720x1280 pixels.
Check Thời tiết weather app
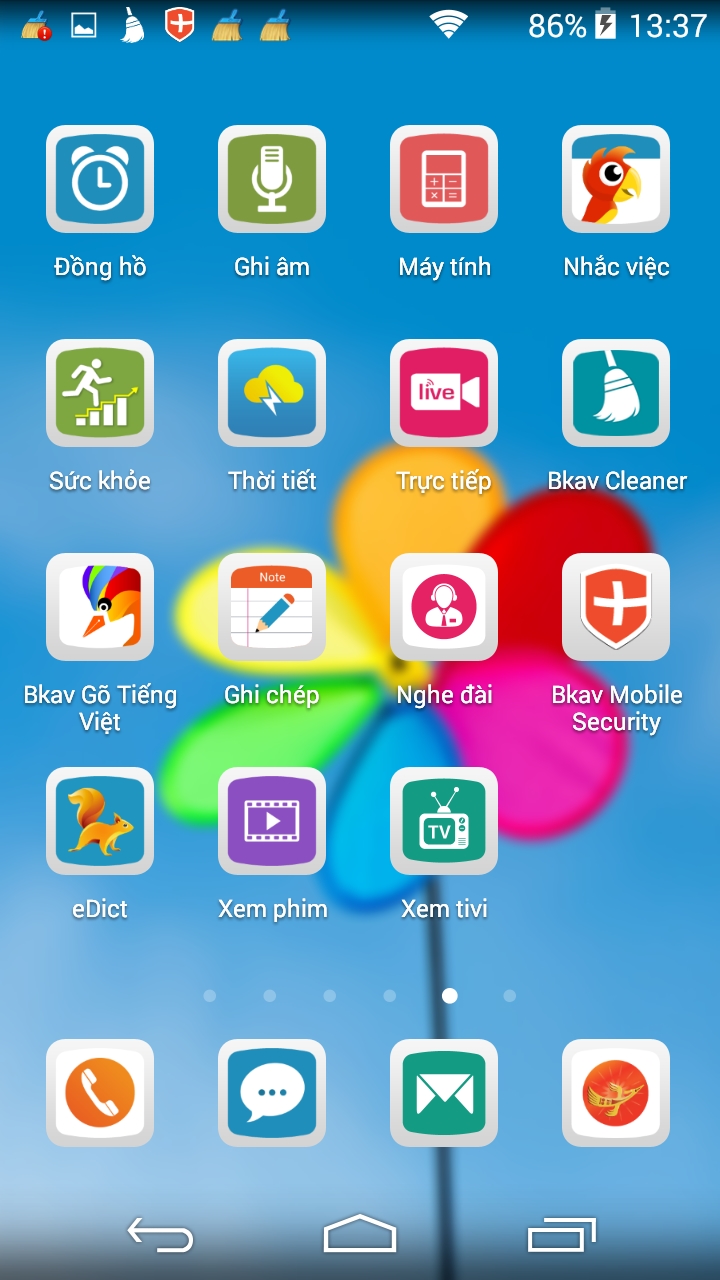[x=272, y=393]
